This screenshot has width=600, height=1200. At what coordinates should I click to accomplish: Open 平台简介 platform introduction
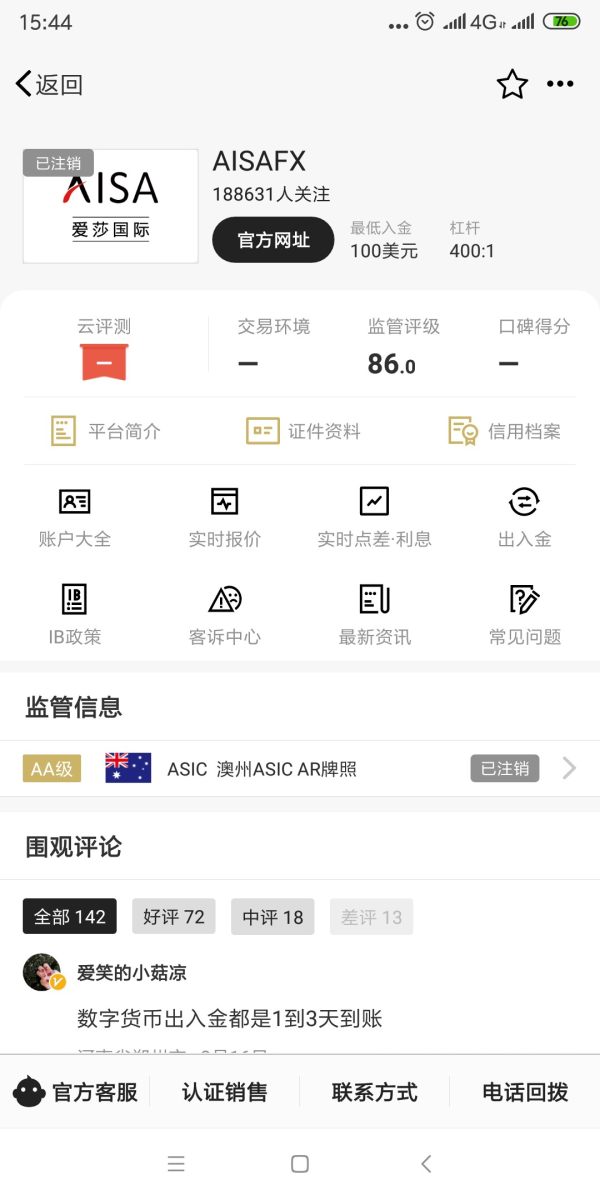point(105,431)
